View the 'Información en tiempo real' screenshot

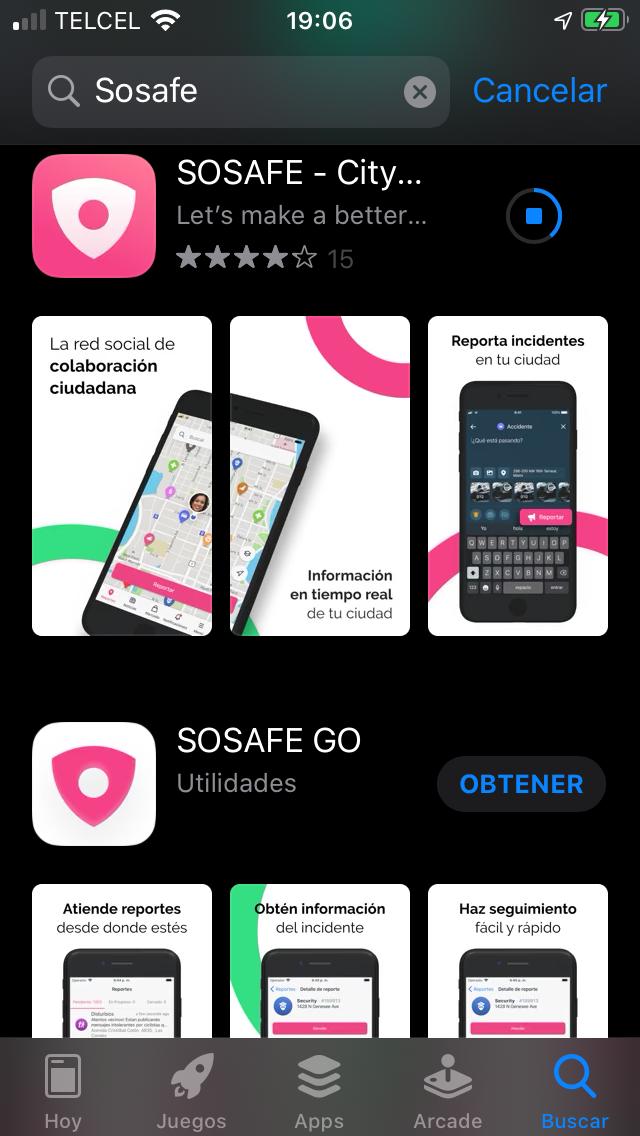[x=320, y=476]
